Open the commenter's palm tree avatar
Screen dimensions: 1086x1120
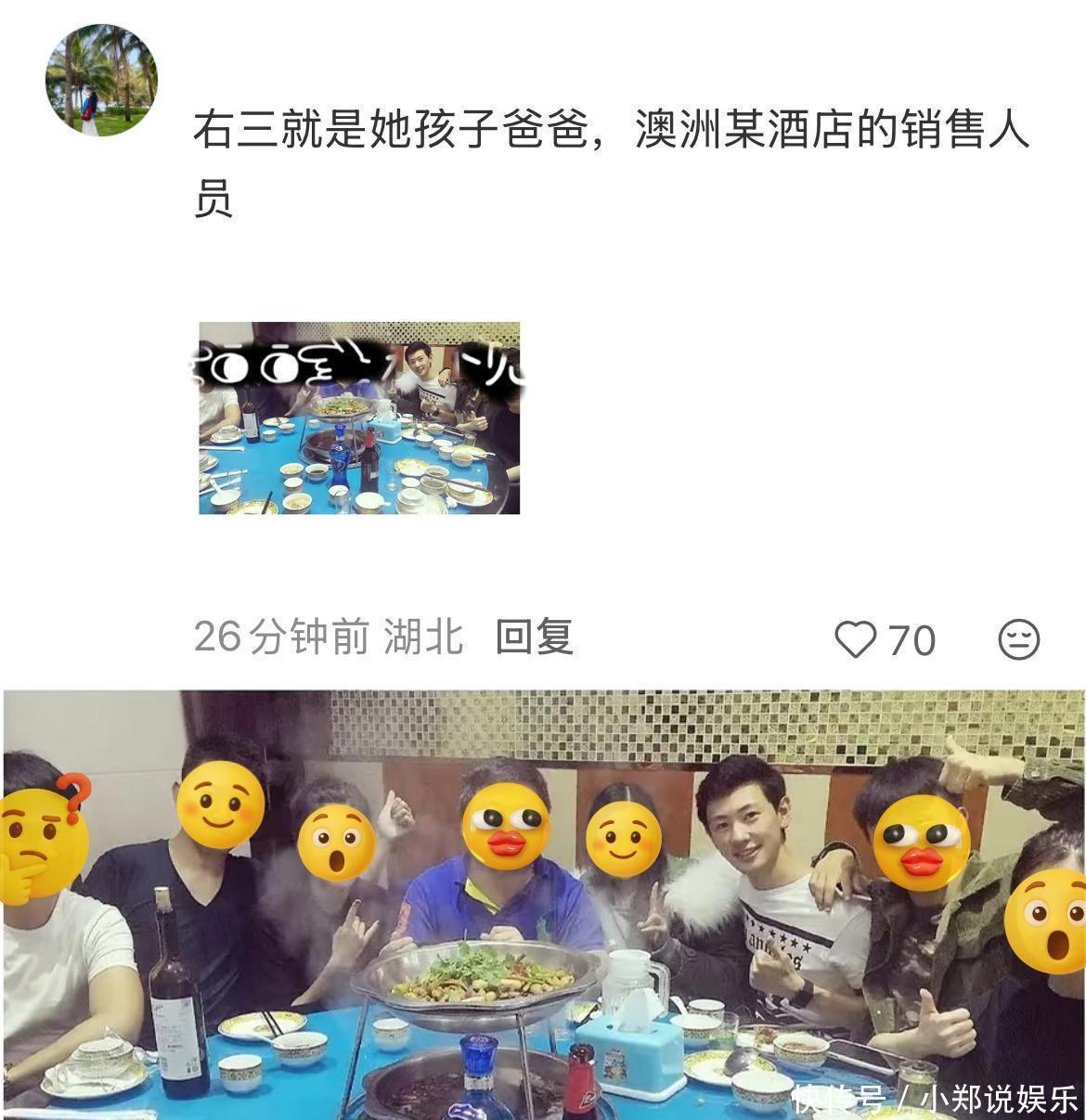point(101,81)
